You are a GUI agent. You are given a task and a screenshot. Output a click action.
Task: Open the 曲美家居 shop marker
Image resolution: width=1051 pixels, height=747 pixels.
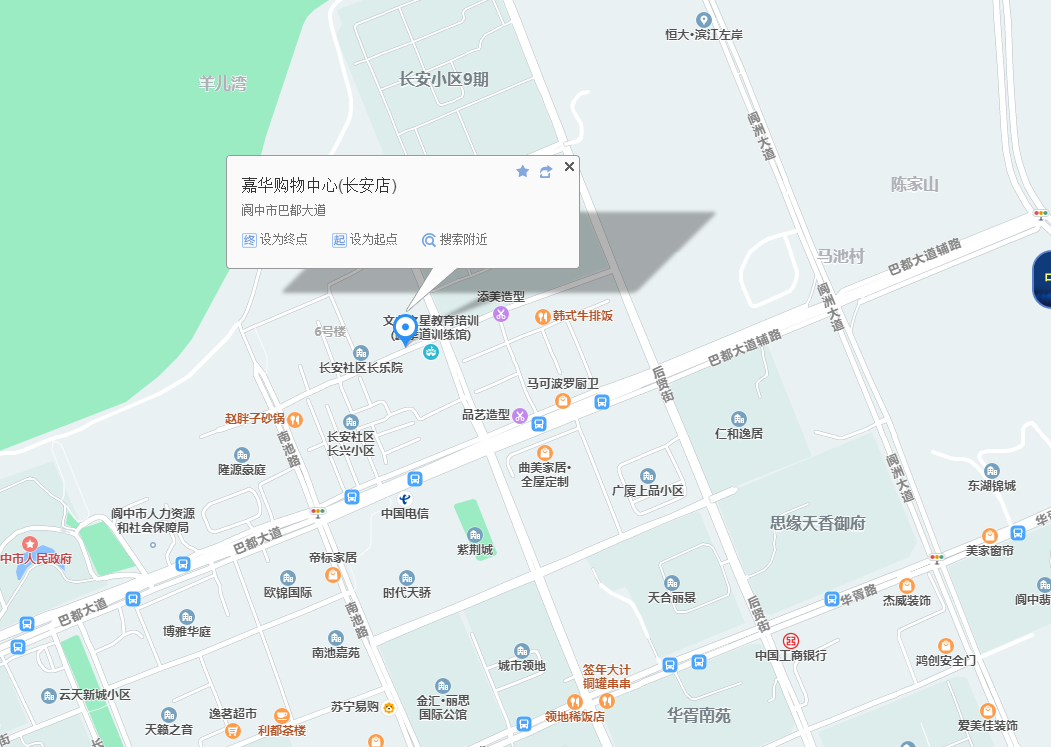coord(544,453)
